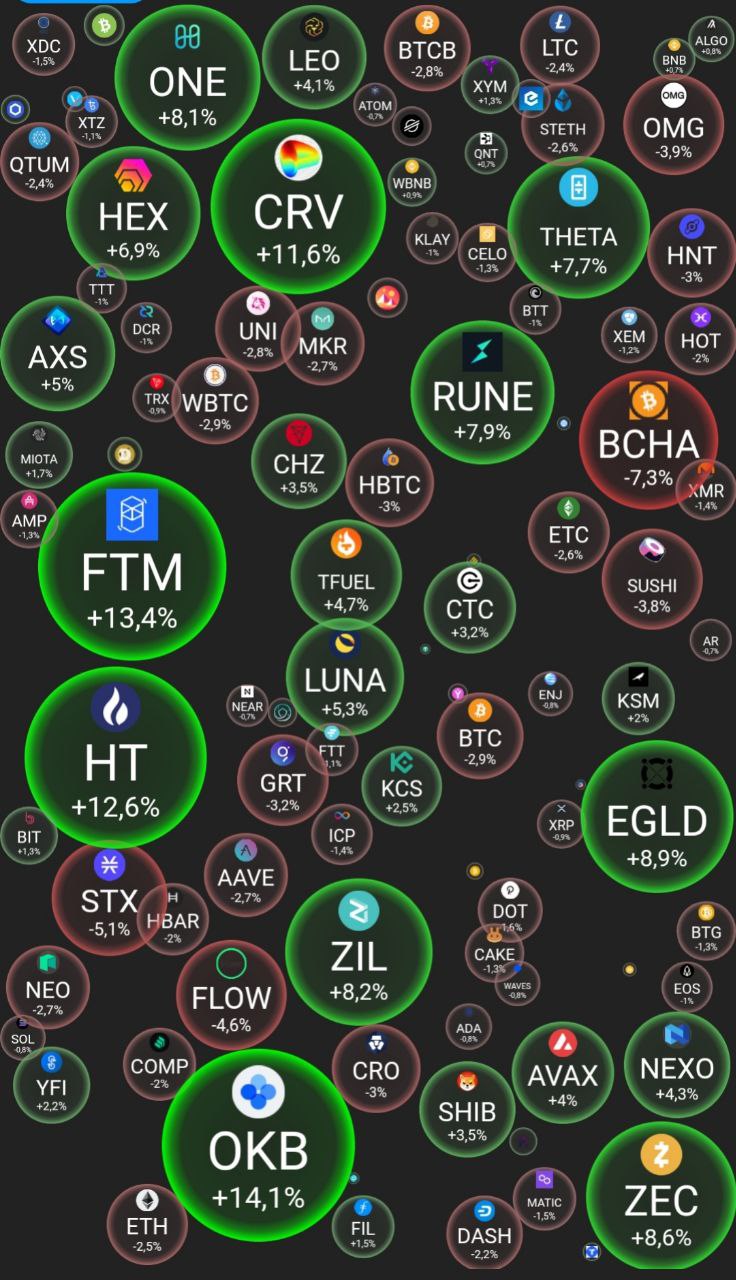
Task: Select the AXS bubble
Action: pyautogui.click(x=57, y=353)
